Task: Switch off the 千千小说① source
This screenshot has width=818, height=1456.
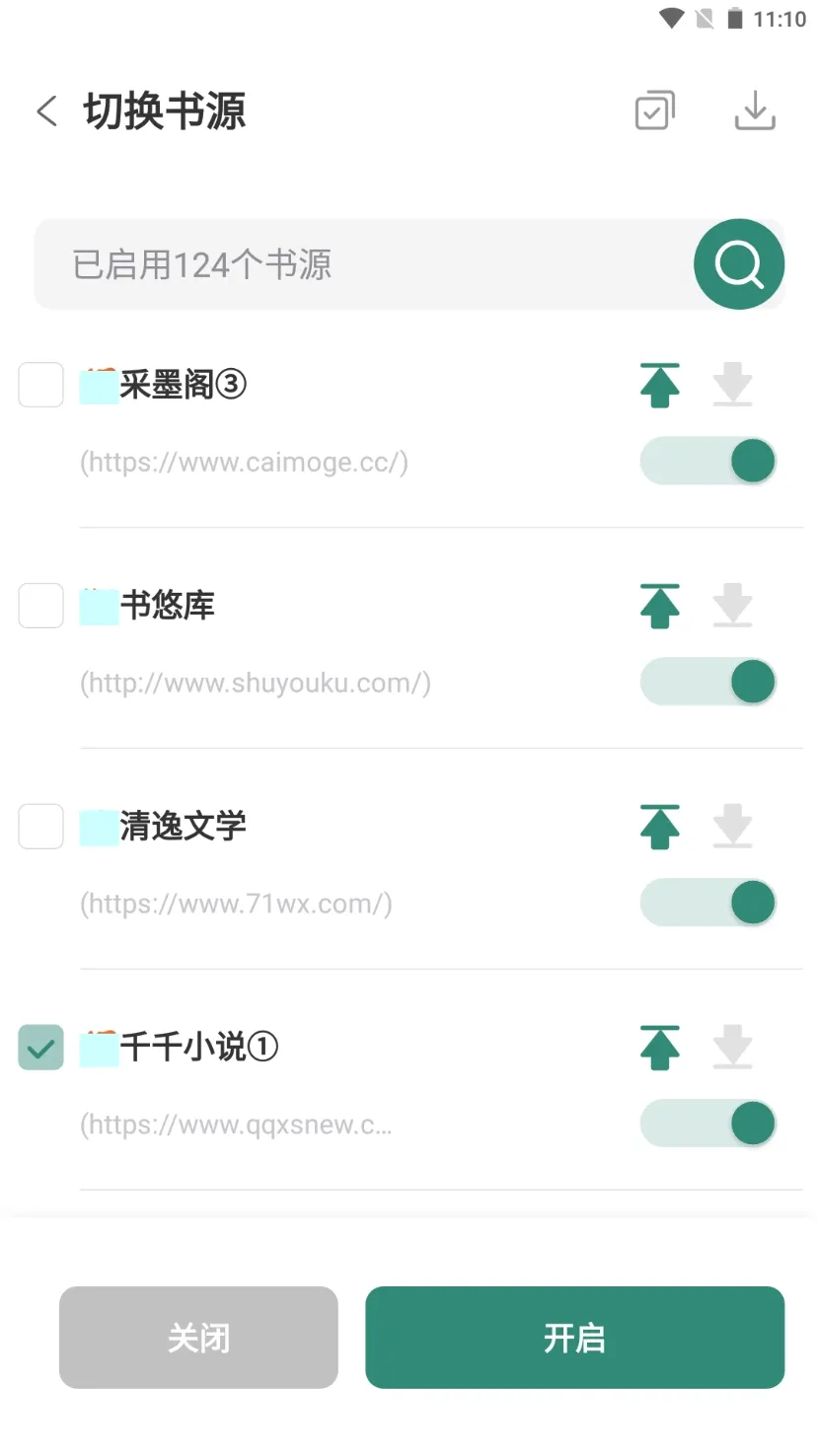Action: [708, 1125]
